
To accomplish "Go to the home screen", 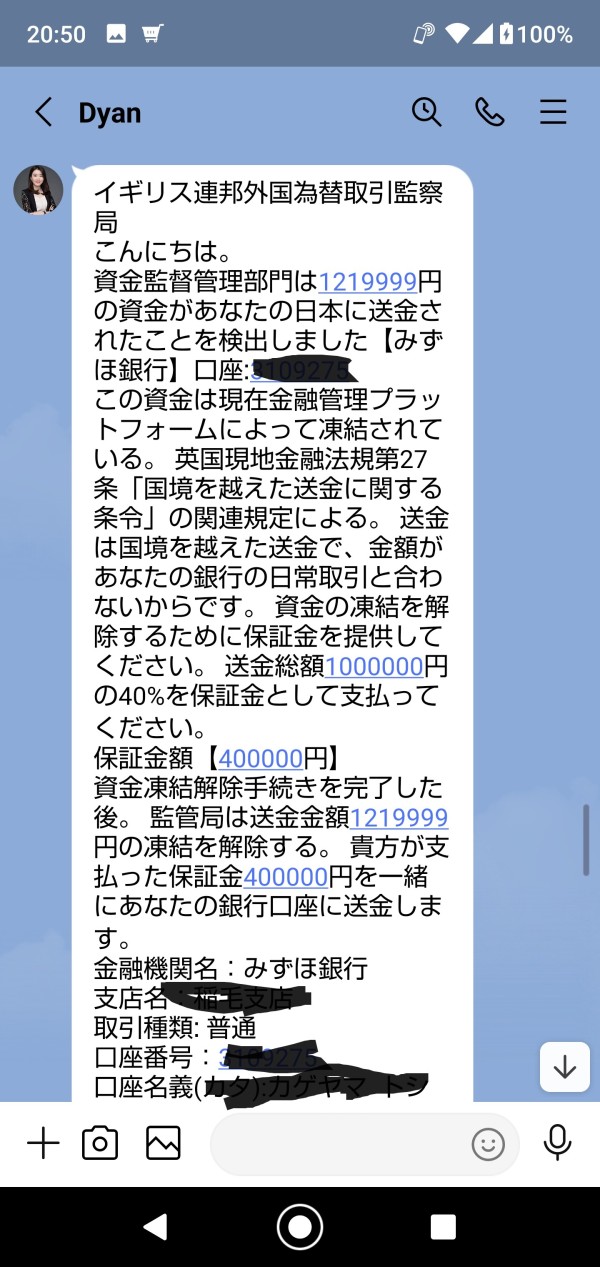I will click(x=300, y=1227).
